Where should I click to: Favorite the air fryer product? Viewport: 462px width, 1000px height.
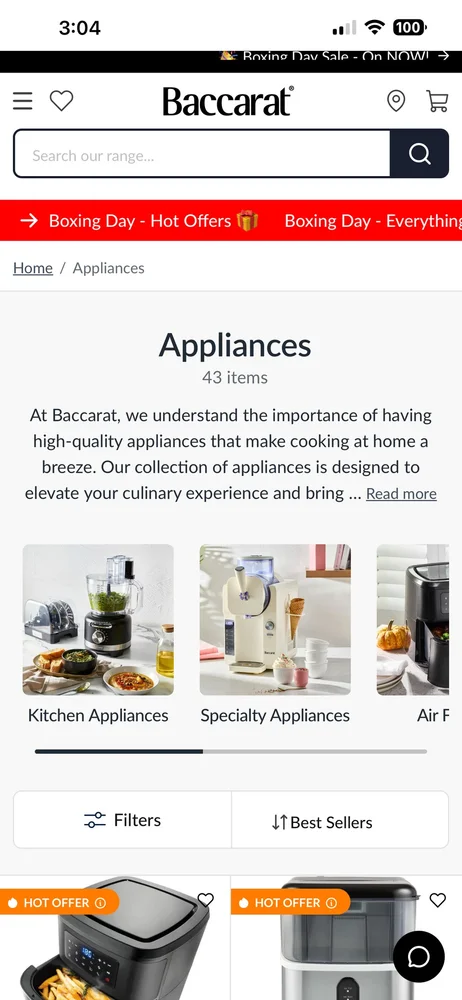pyautogui.click(x=205, y=900)
